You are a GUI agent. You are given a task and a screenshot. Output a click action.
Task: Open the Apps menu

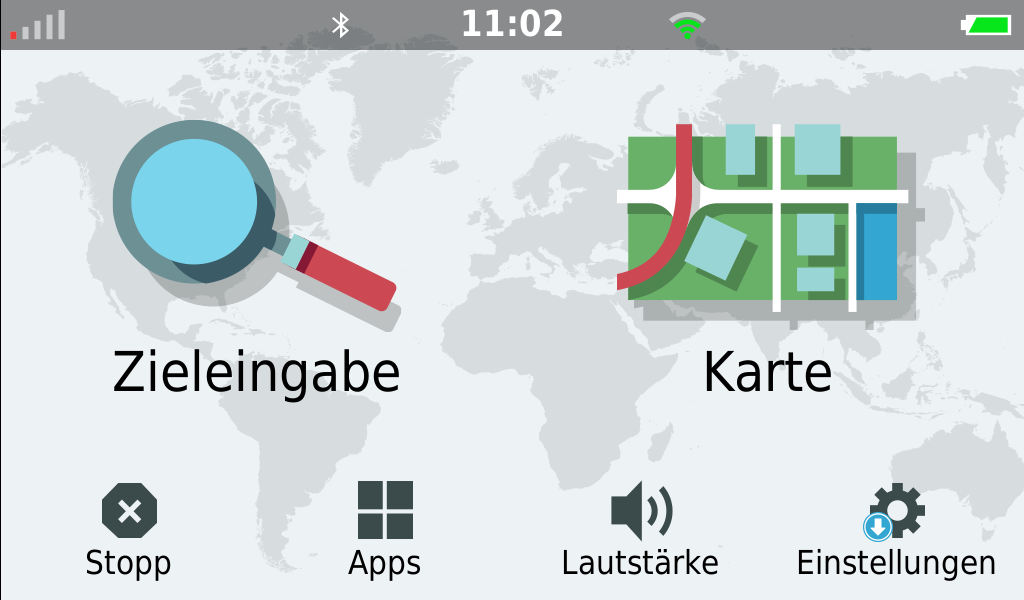pos(385,528)
